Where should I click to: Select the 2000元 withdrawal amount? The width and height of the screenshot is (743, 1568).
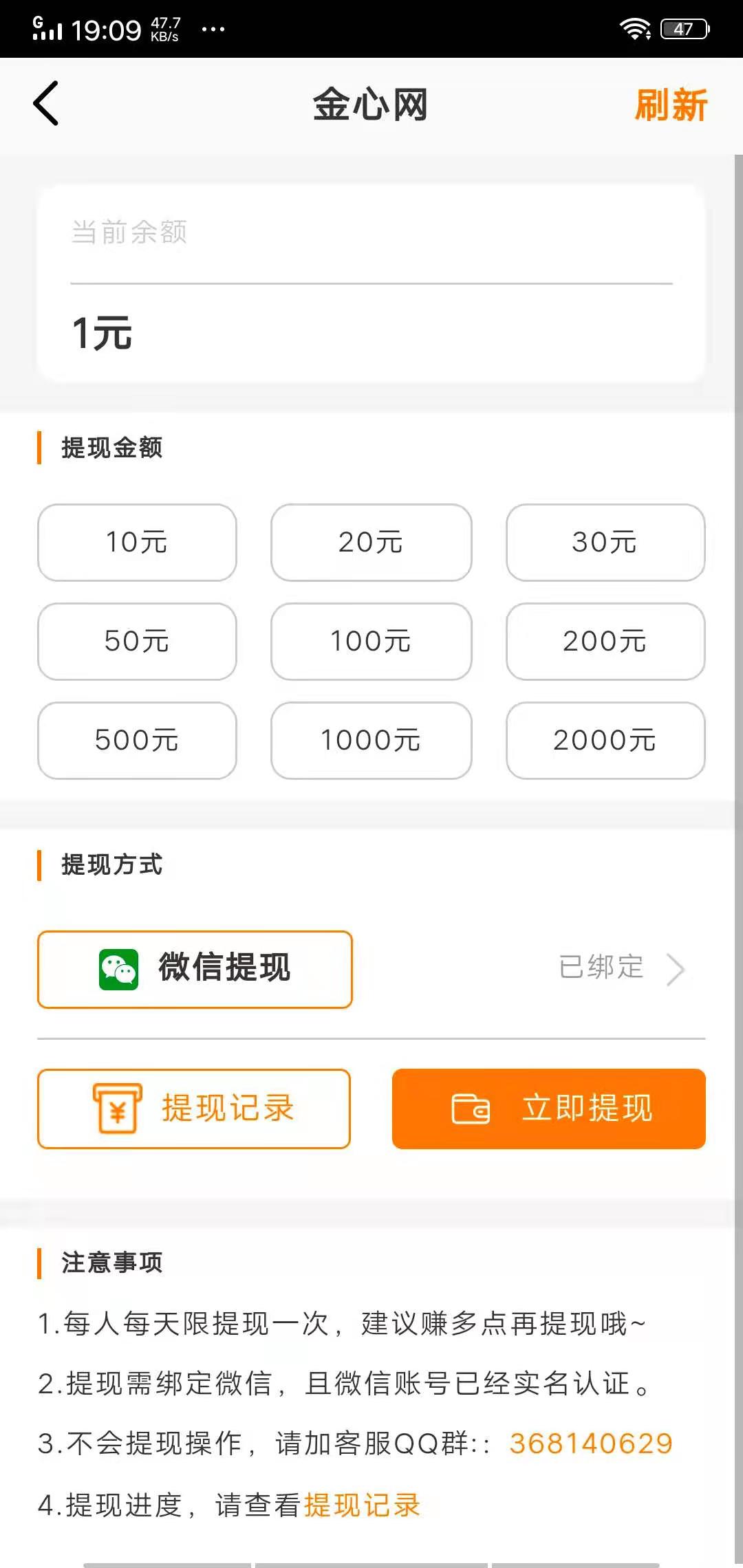(x=605, y=741)
